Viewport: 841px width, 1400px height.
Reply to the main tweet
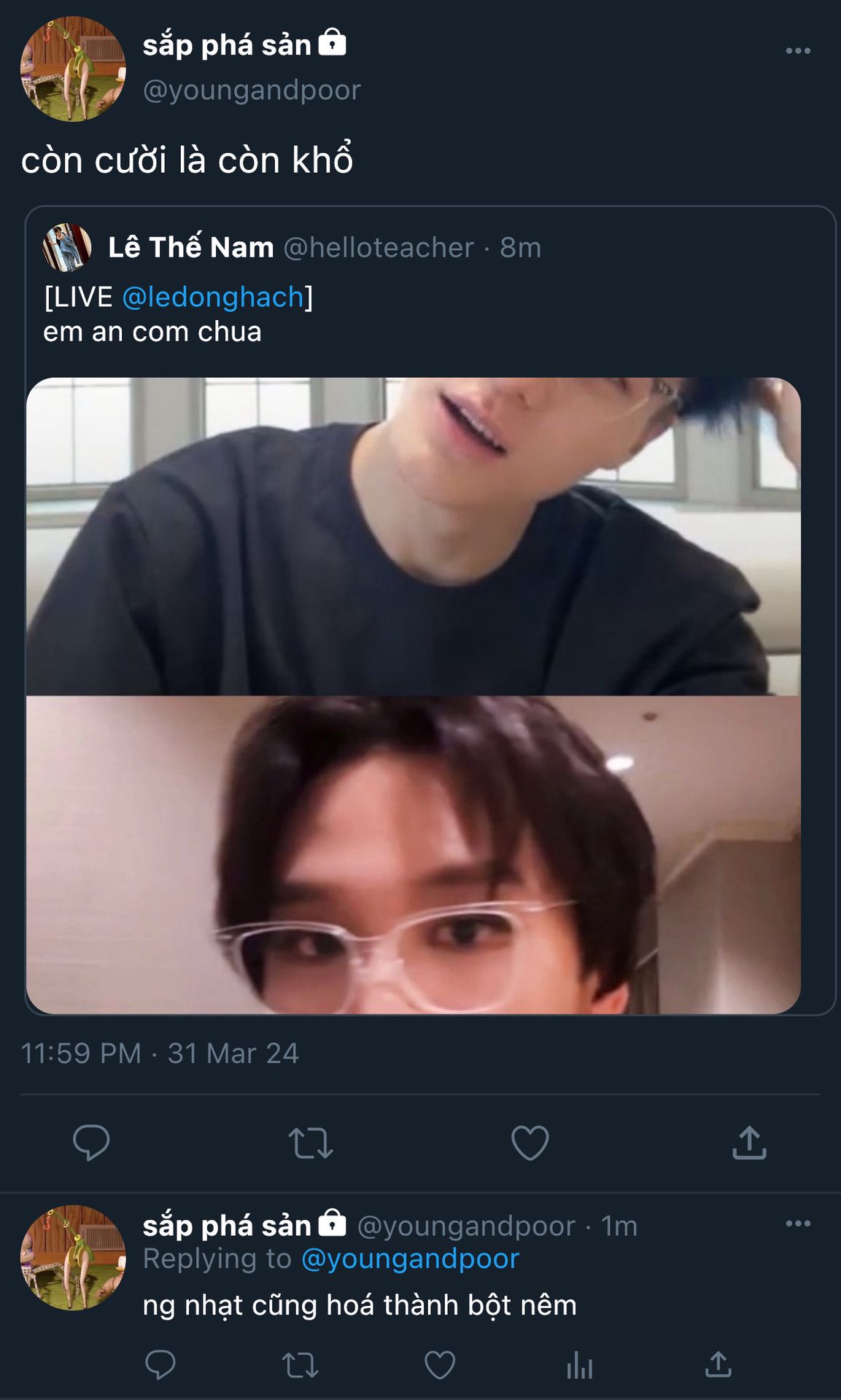pyautogui.click(x=91, y=1142)
